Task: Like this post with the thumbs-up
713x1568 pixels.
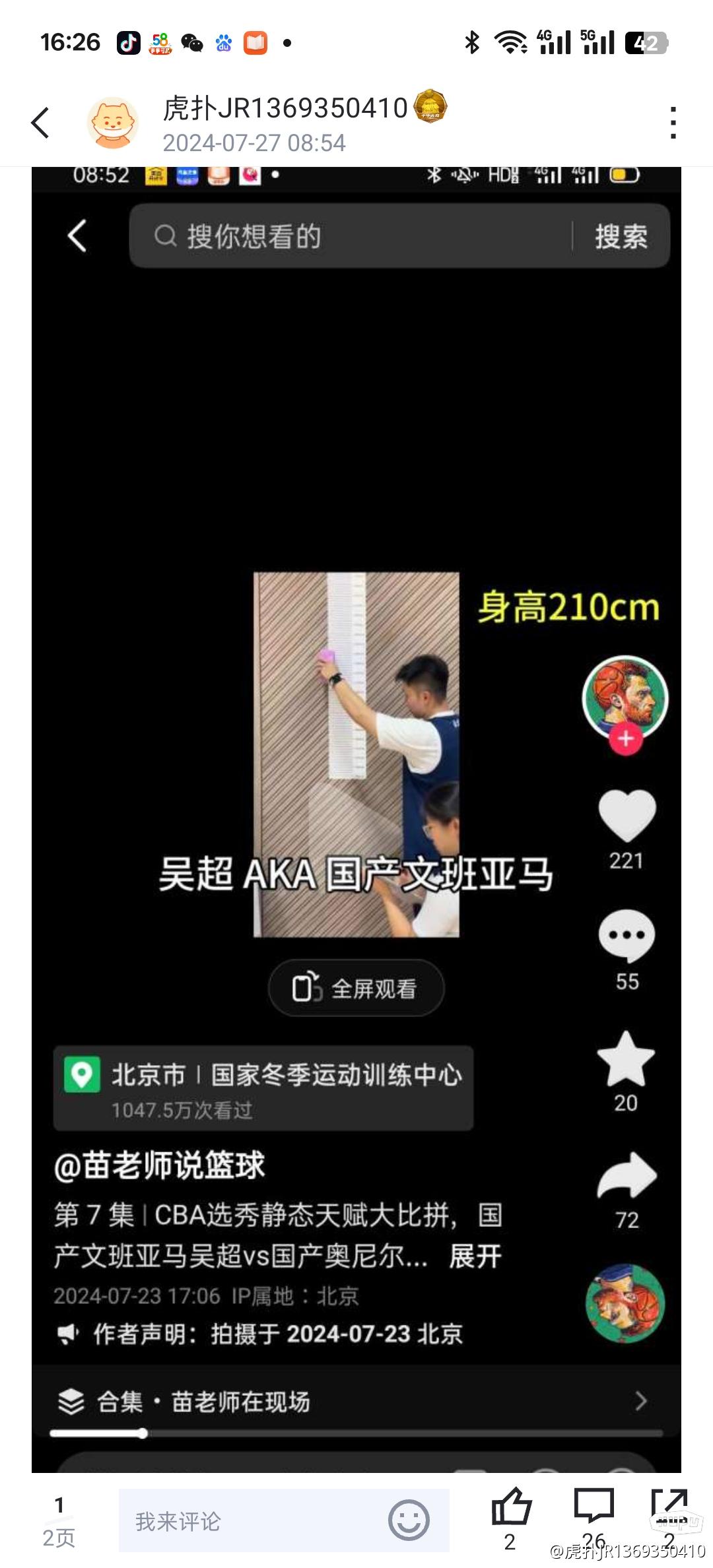Action: (511, 1508)
